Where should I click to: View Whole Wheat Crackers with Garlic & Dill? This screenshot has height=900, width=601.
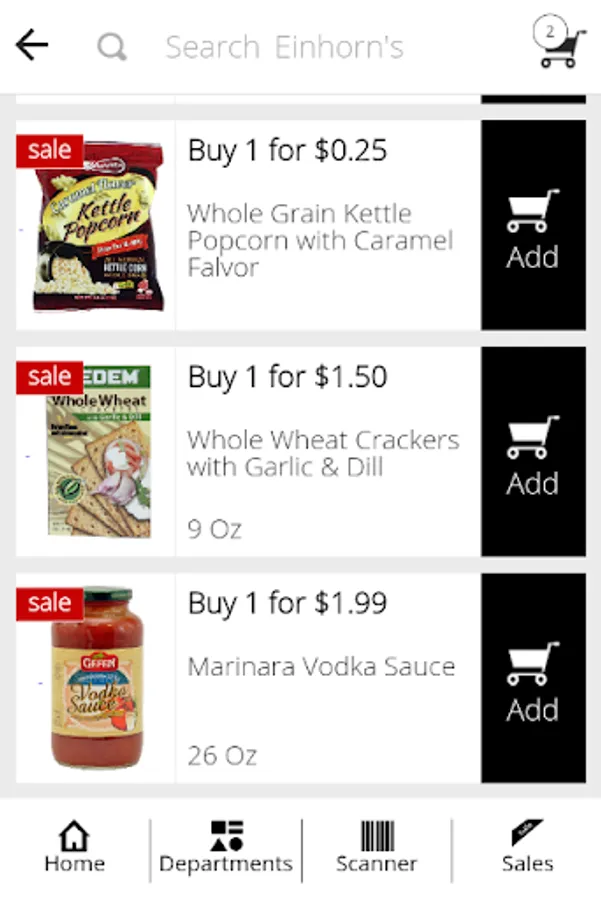(x=322, y=453)
